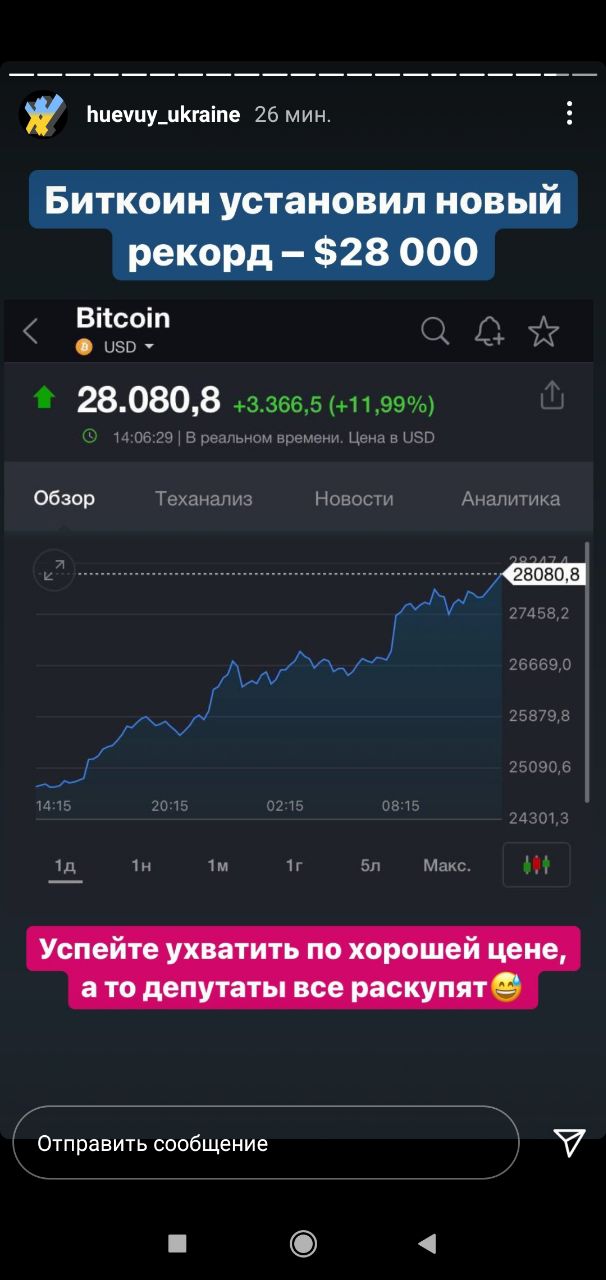Go to the home screen via the system home button
Viewport: 606px width, 1280px height.
(x=303, y=1243)
